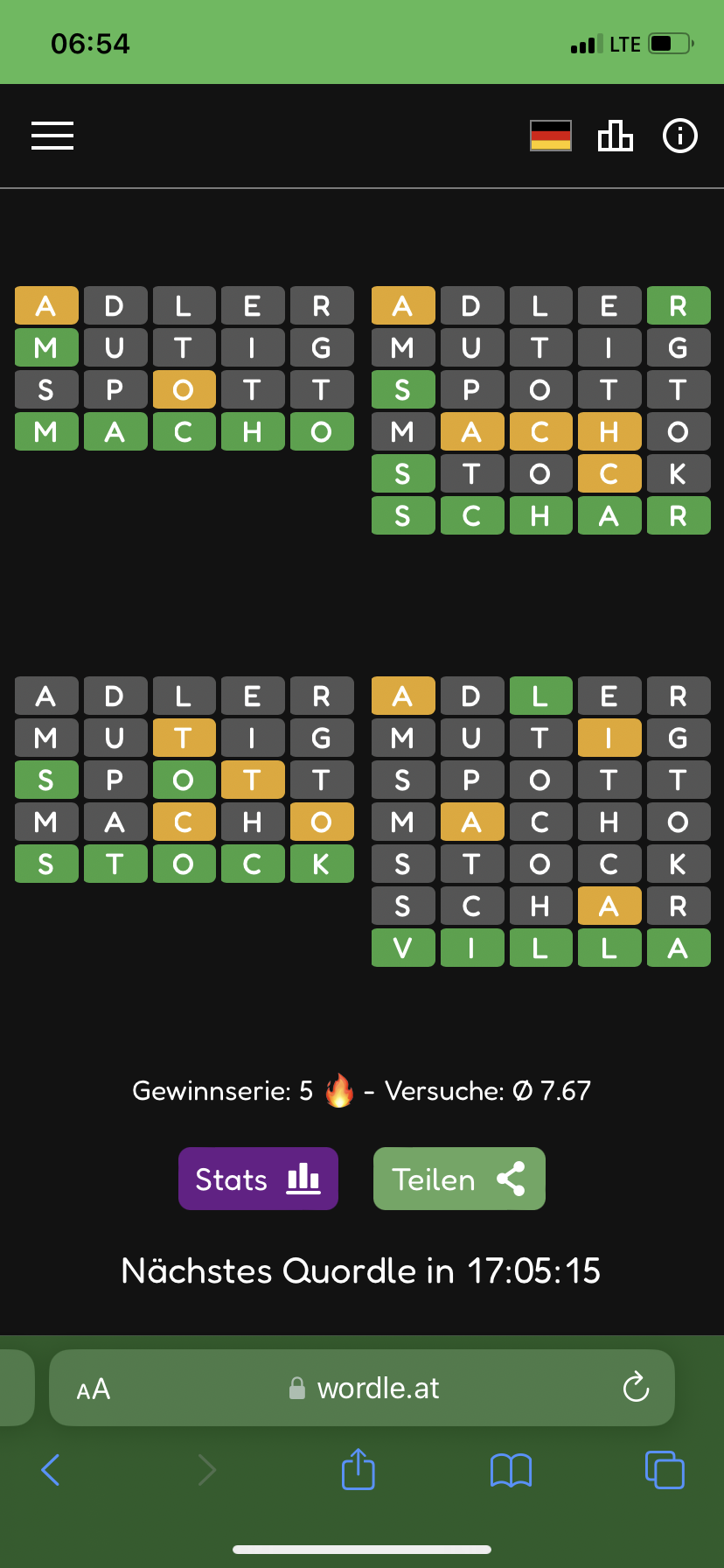
Task: Share results with Teilen button
Action: point(459,1179)
